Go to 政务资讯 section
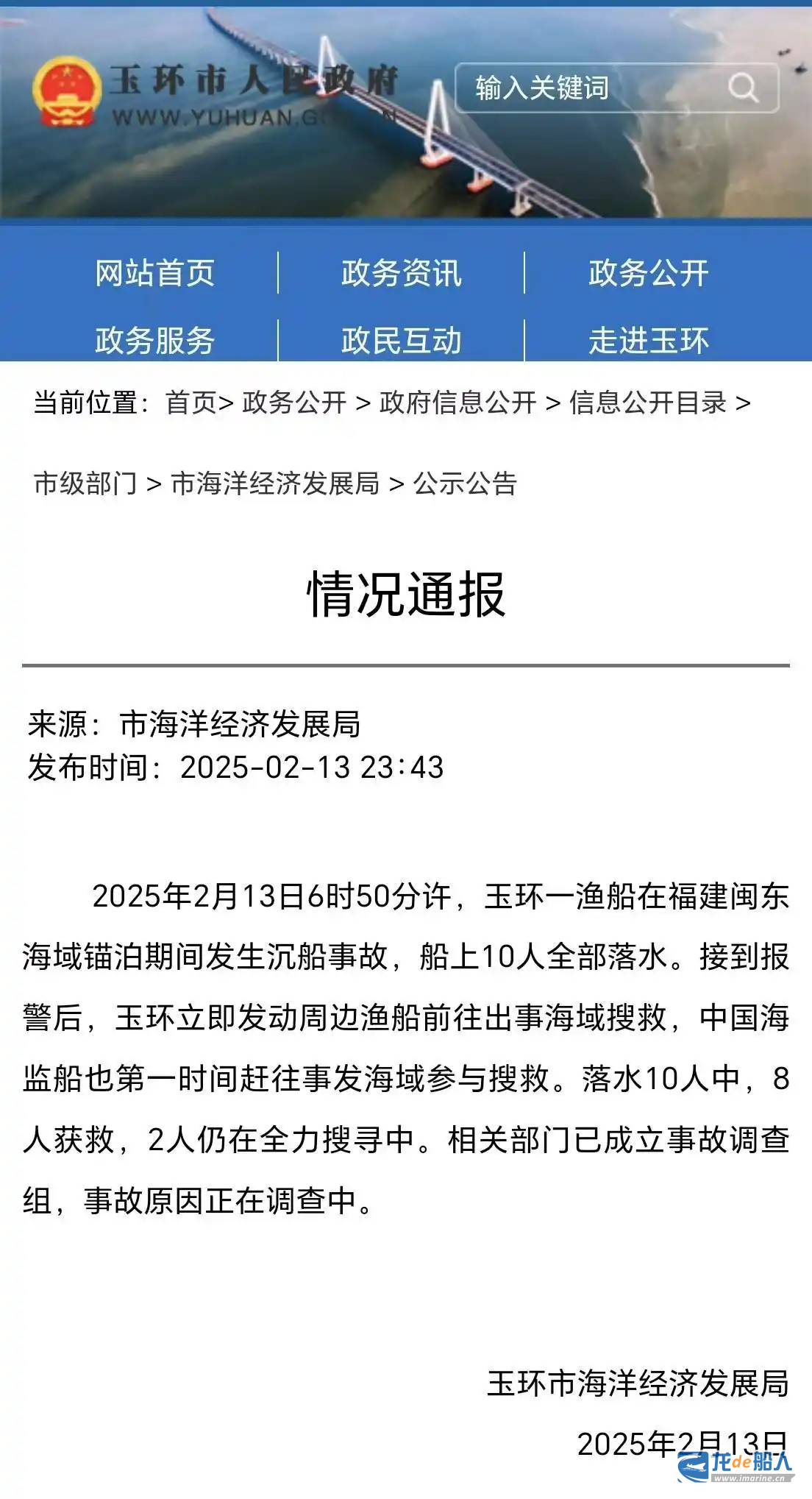812x1499 pixels. 401,273
